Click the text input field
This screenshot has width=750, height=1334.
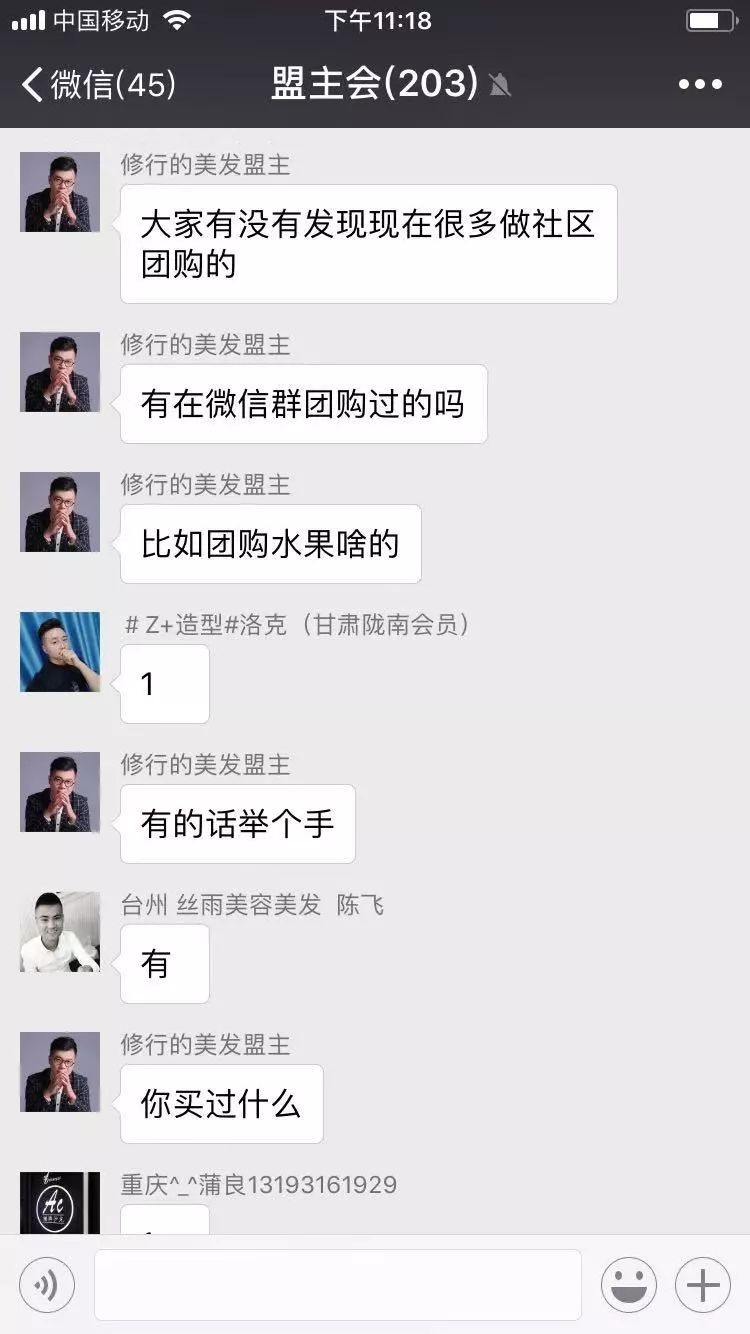(x=337, y=1284)
